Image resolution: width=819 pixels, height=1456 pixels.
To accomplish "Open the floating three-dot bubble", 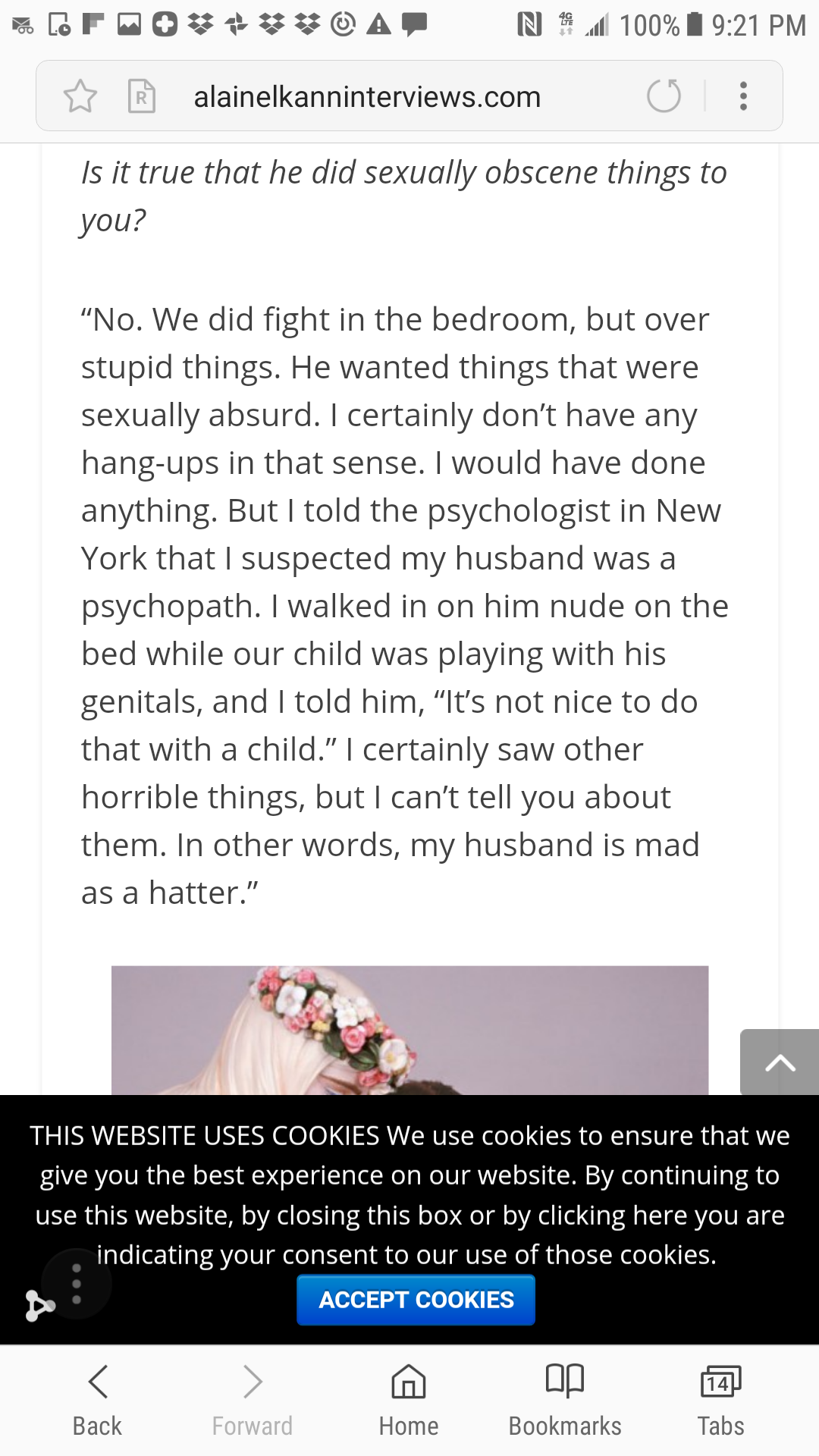I will tap(76, 1284).
